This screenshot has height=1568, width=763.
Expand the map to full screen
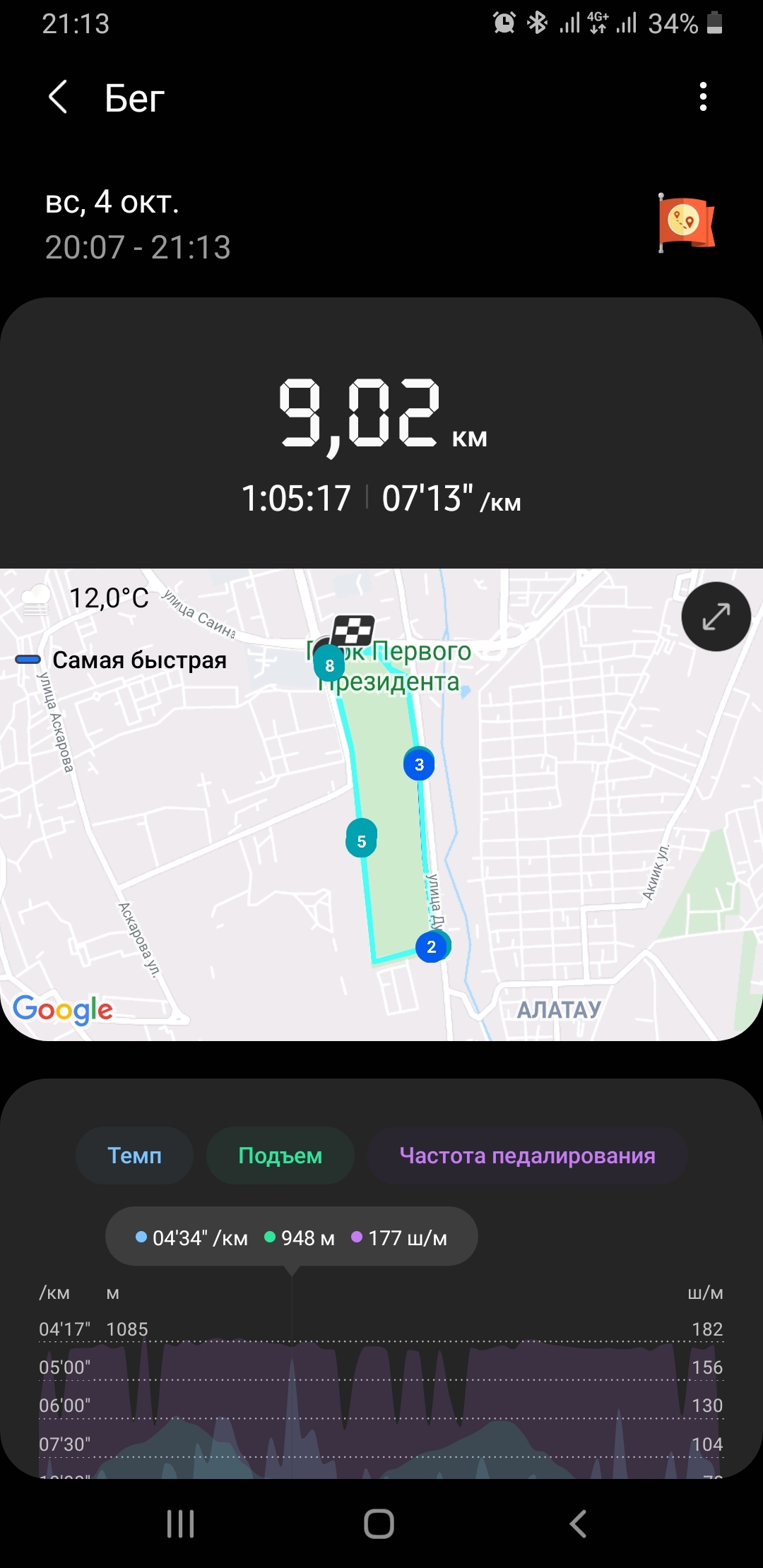point(716,617)
